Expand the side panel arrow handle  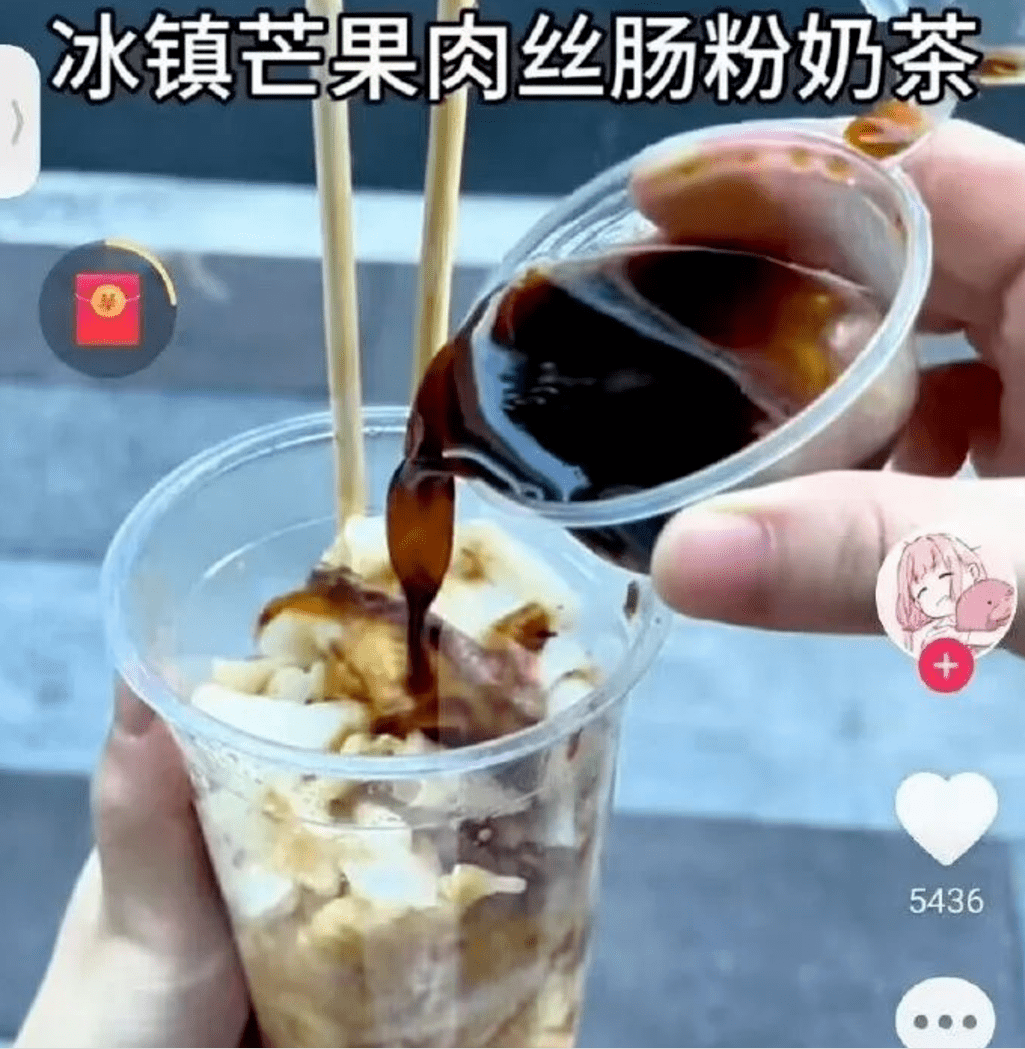tap(17, 122)
